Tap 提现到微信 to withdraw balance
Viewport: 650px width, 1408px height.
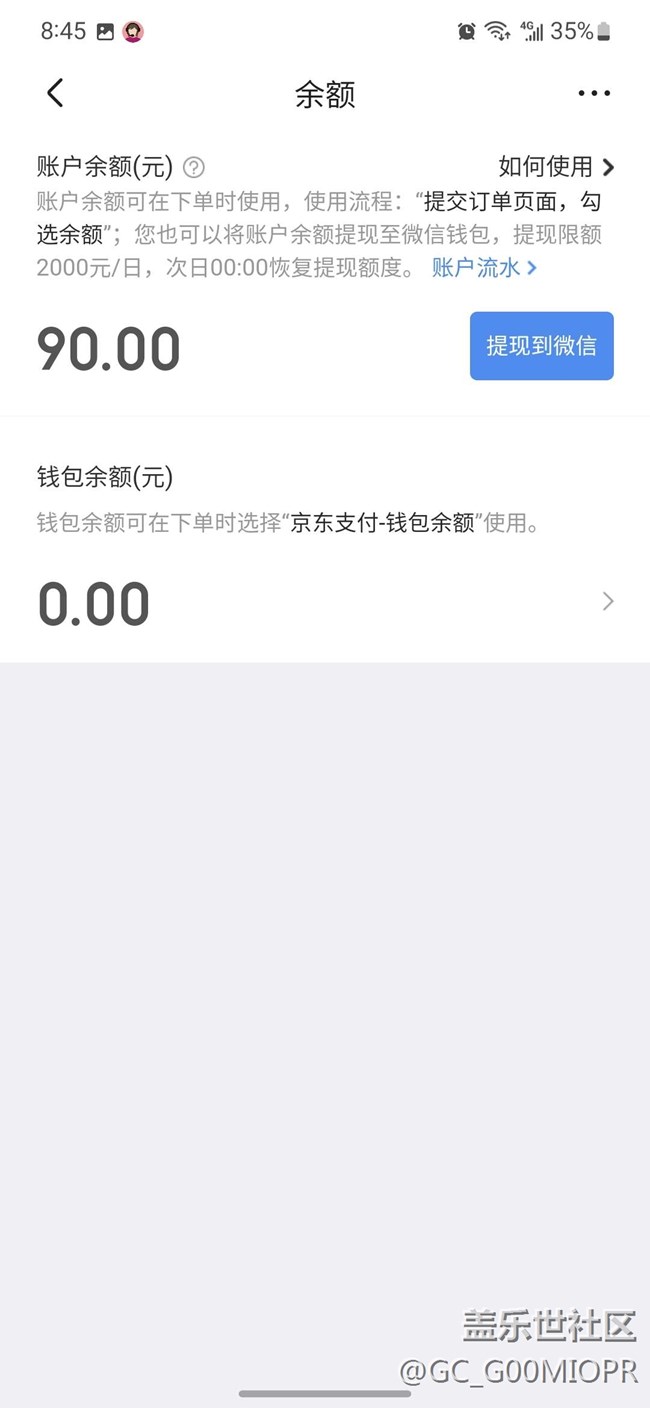click(542, 346)
